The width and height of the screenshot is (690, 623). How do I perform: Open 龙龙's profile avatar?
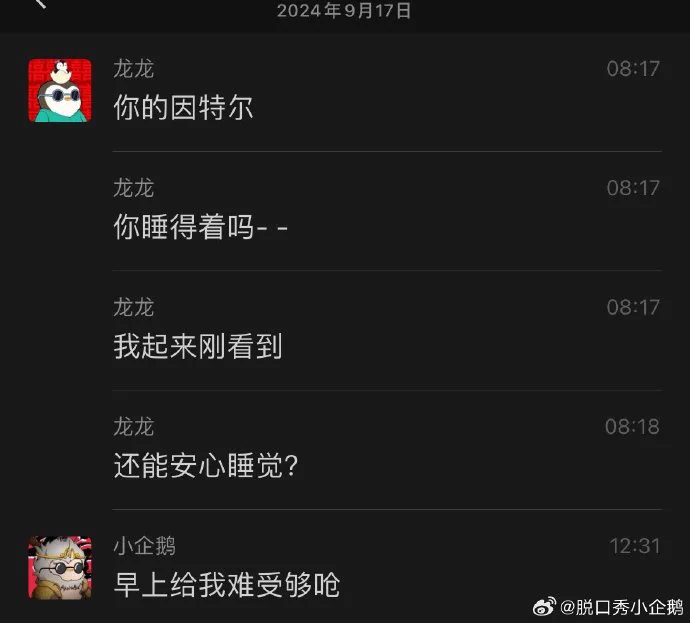[x=60, y=90]
